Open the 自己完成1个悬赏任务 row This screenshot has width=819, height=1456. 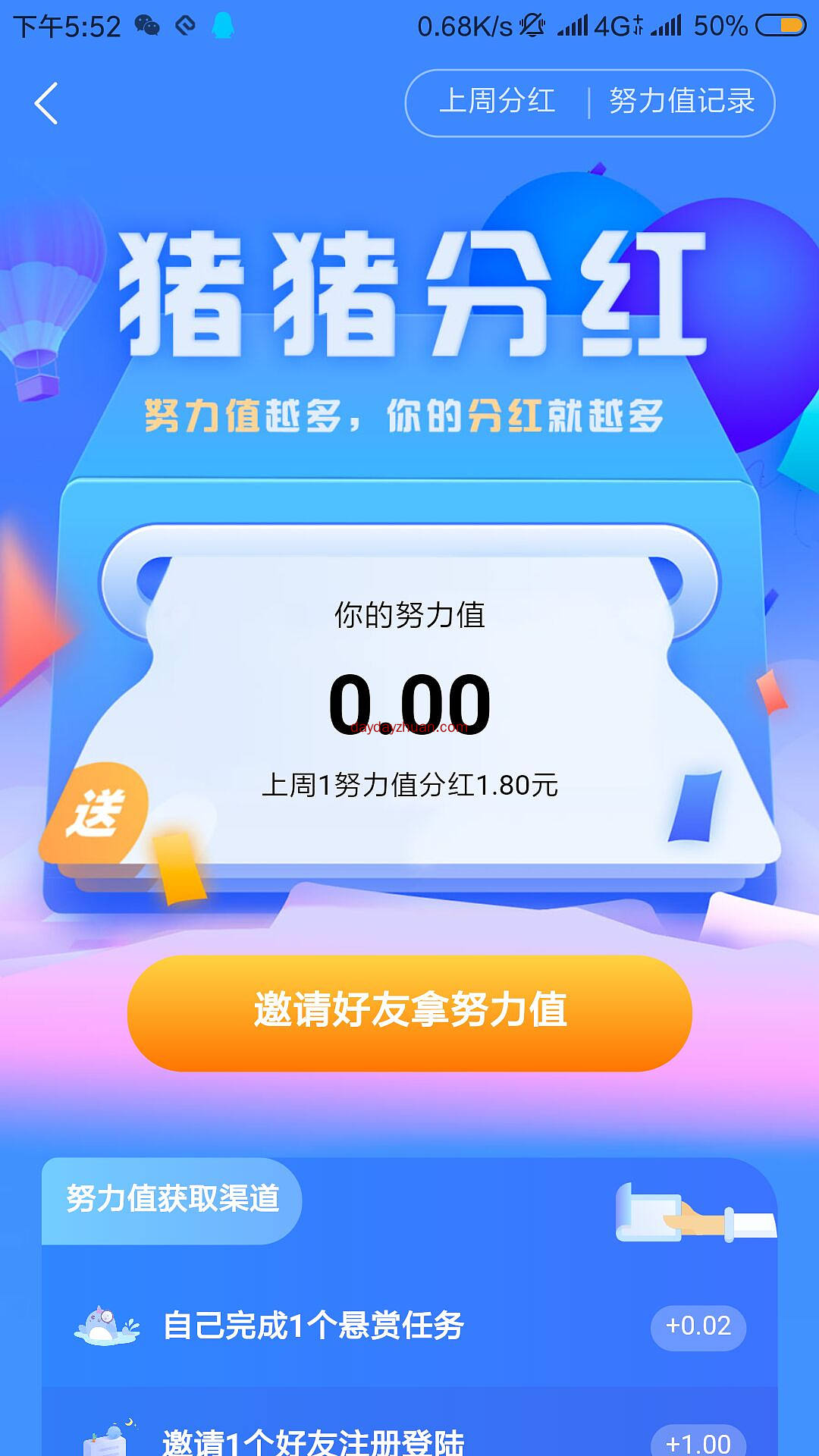coord(409,1326)
